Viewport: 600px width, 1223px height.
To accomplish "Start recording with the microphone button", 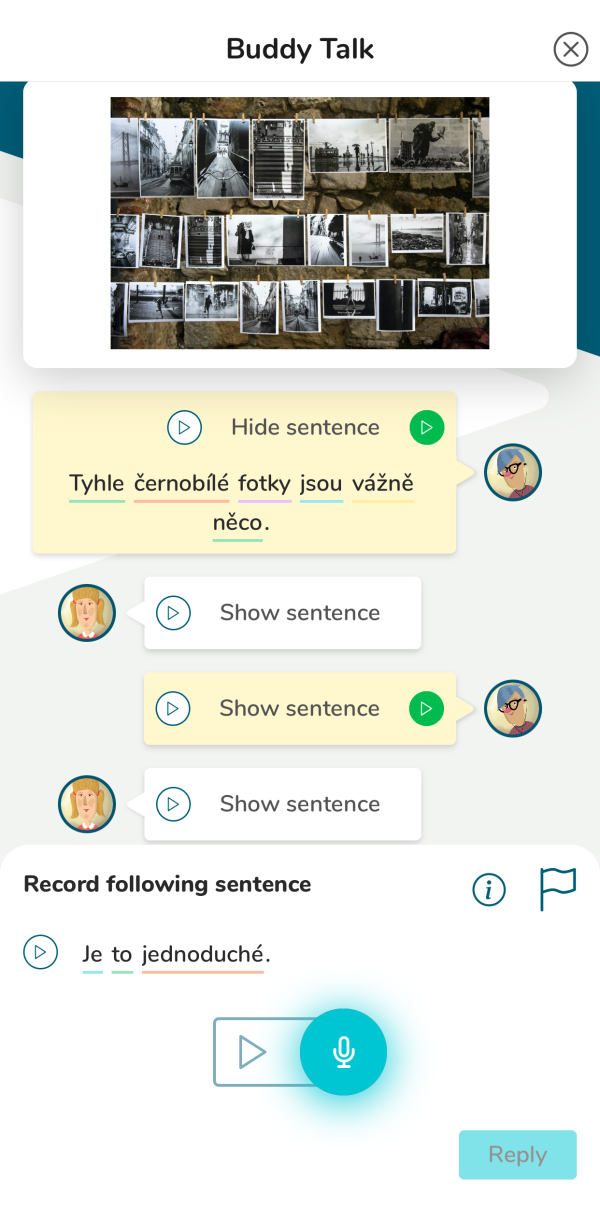I will click(343, 1052).
